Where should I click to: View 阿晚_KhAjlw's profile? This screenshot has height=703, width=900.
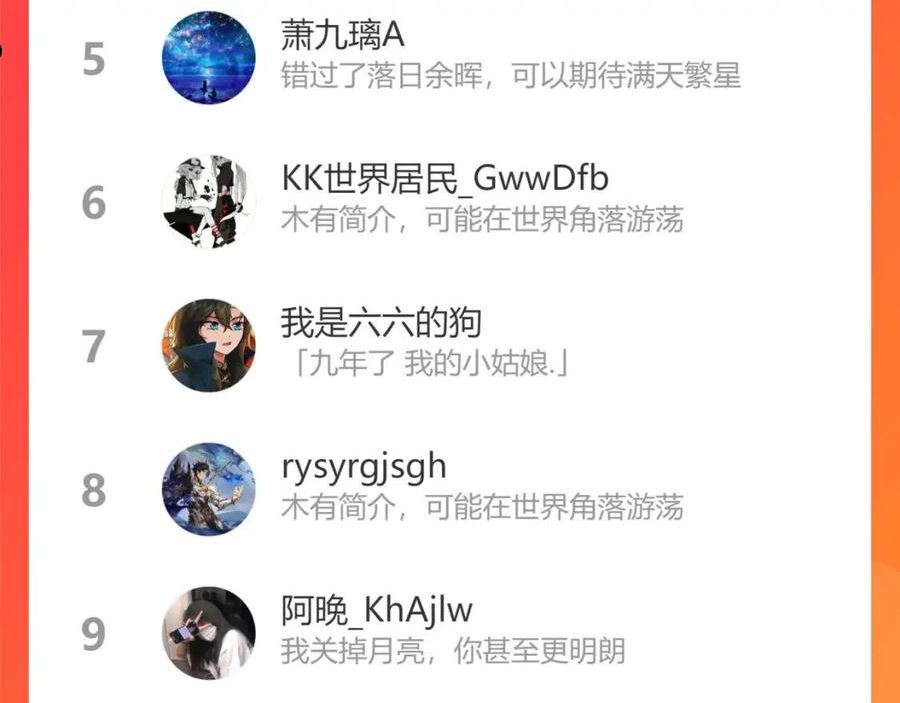pos(449,632)
